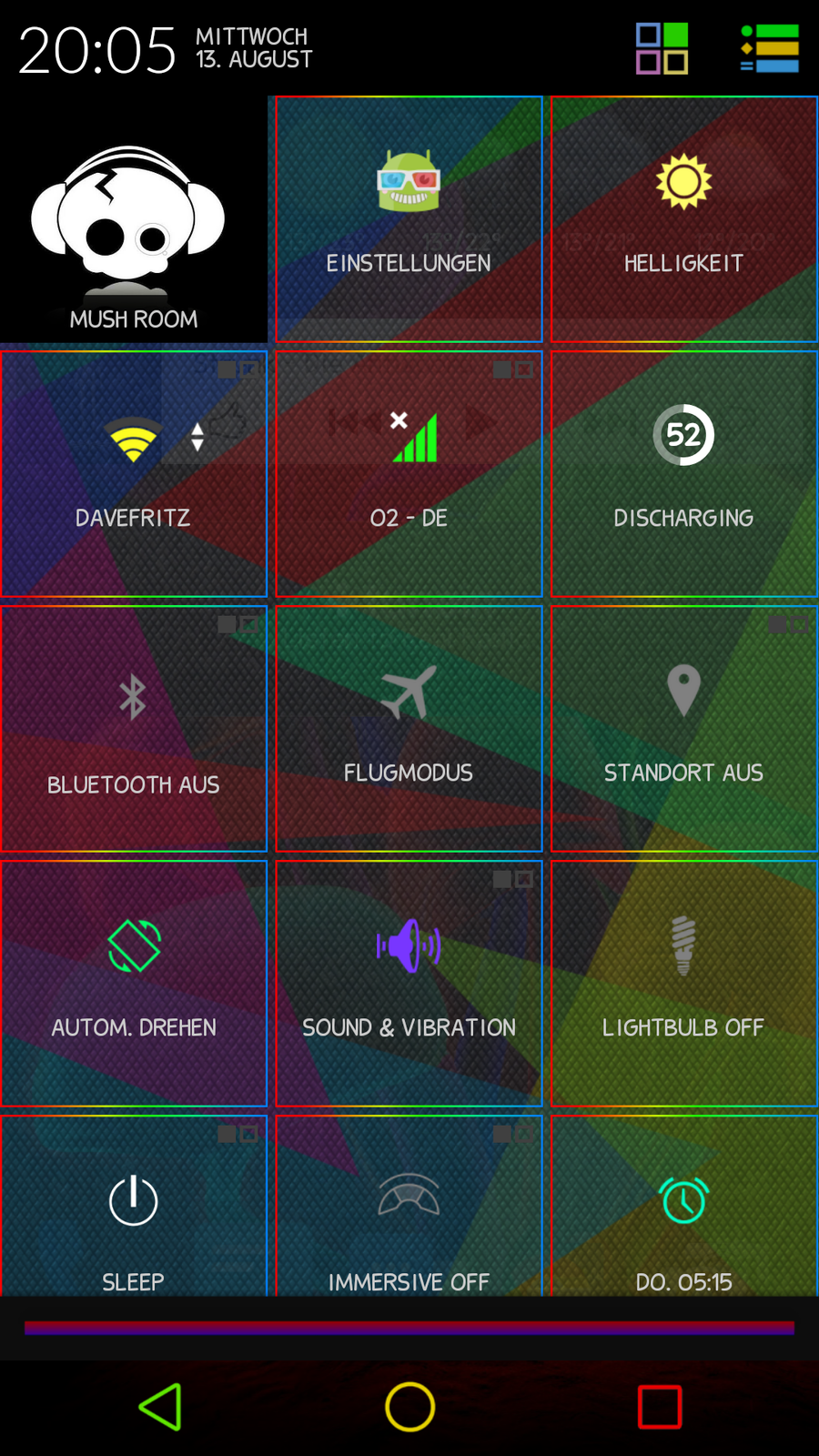Switch to the notifications list view icon
Screen dimensions: 819x1456
point(770,48)
